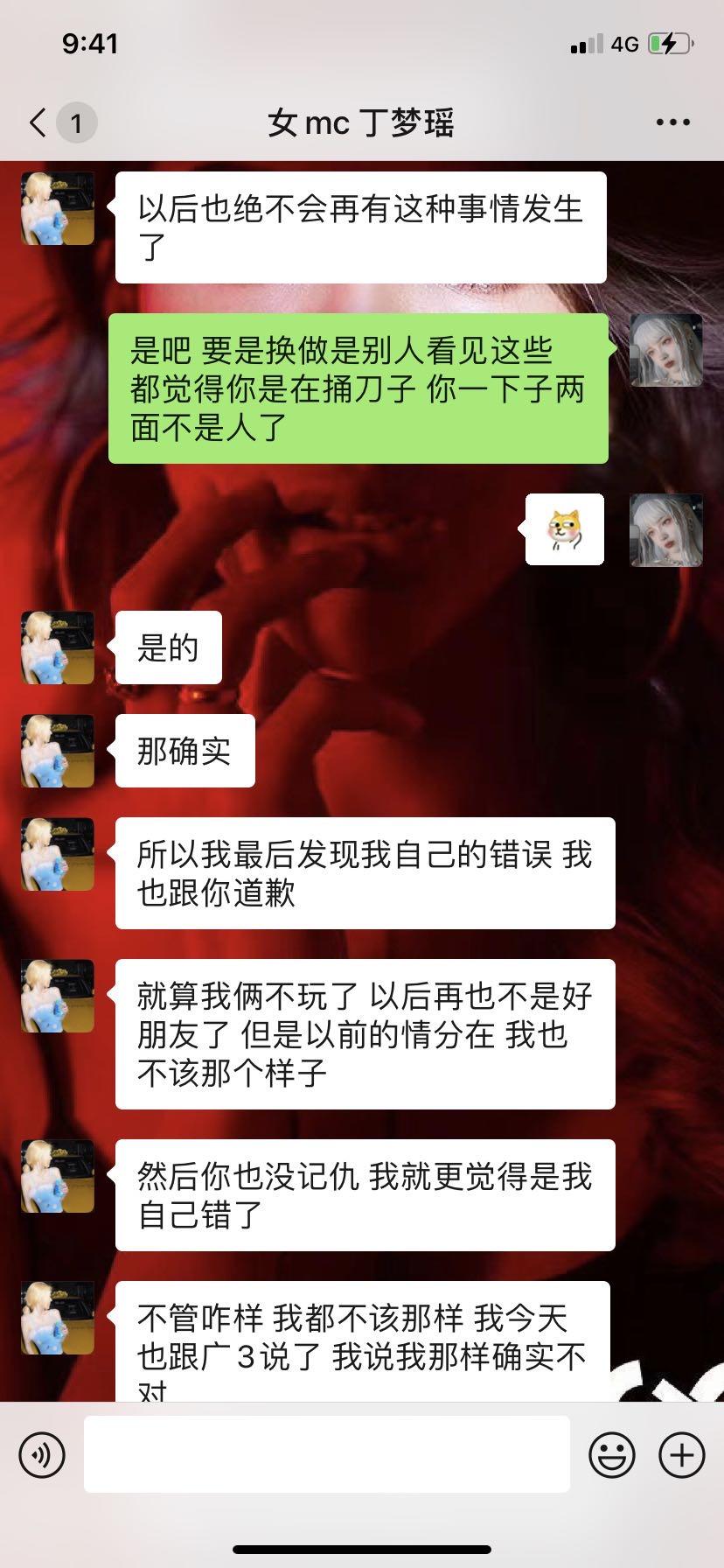724x1568 pixels.
Task: Open the plus attachments menu
Action: tap(681, 1455)
